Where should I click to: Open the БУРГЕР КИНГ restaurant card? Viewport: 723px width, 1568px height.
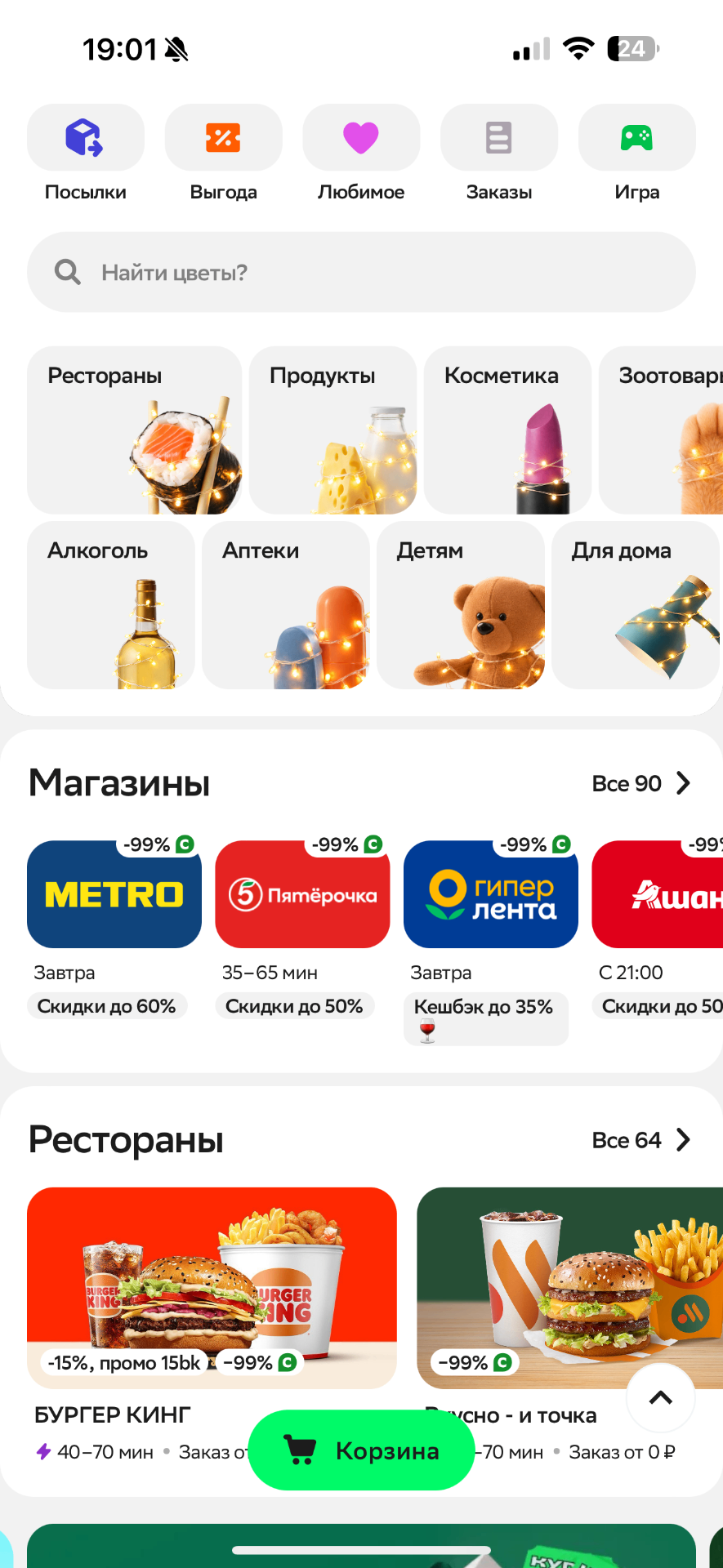212,1288
